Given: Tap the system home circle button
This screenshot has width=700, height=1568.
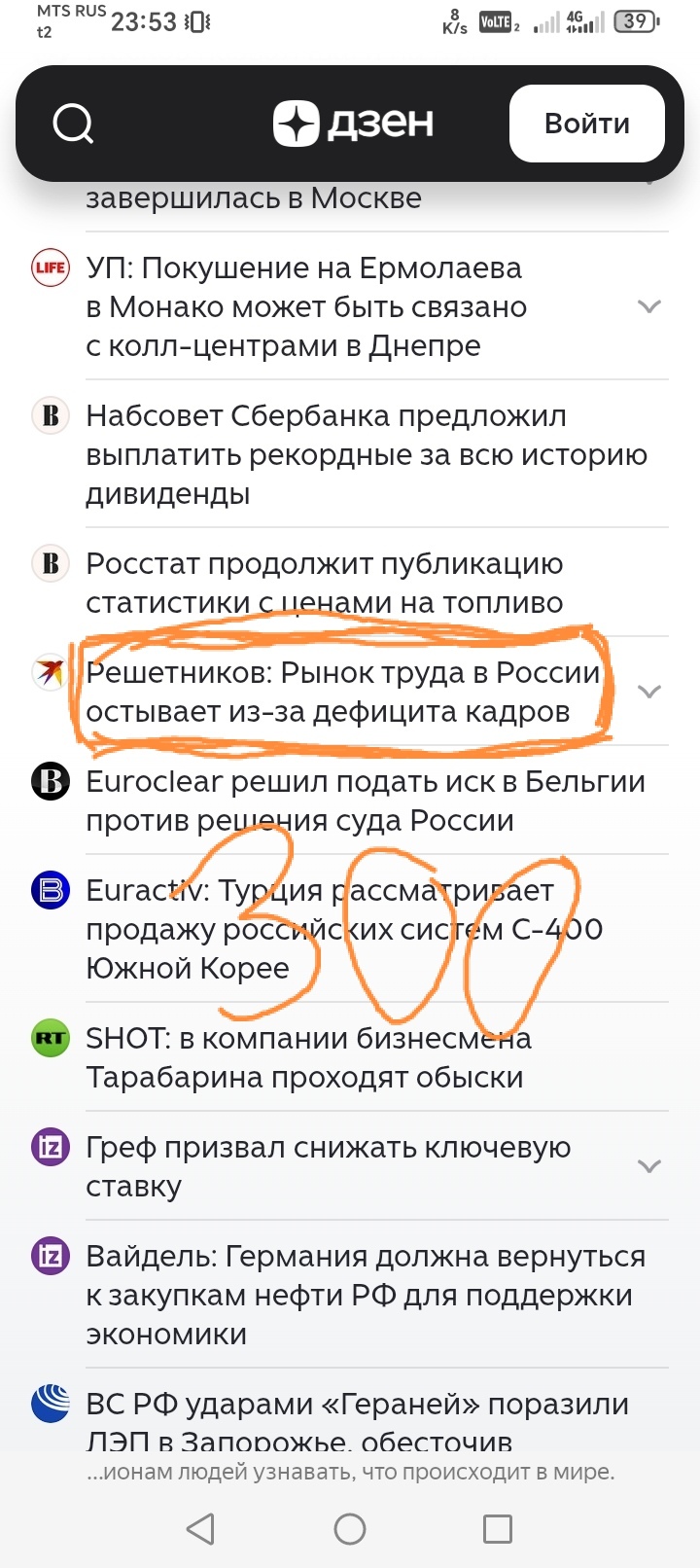Looking at the screenshot, I should tap(350, 1529).
